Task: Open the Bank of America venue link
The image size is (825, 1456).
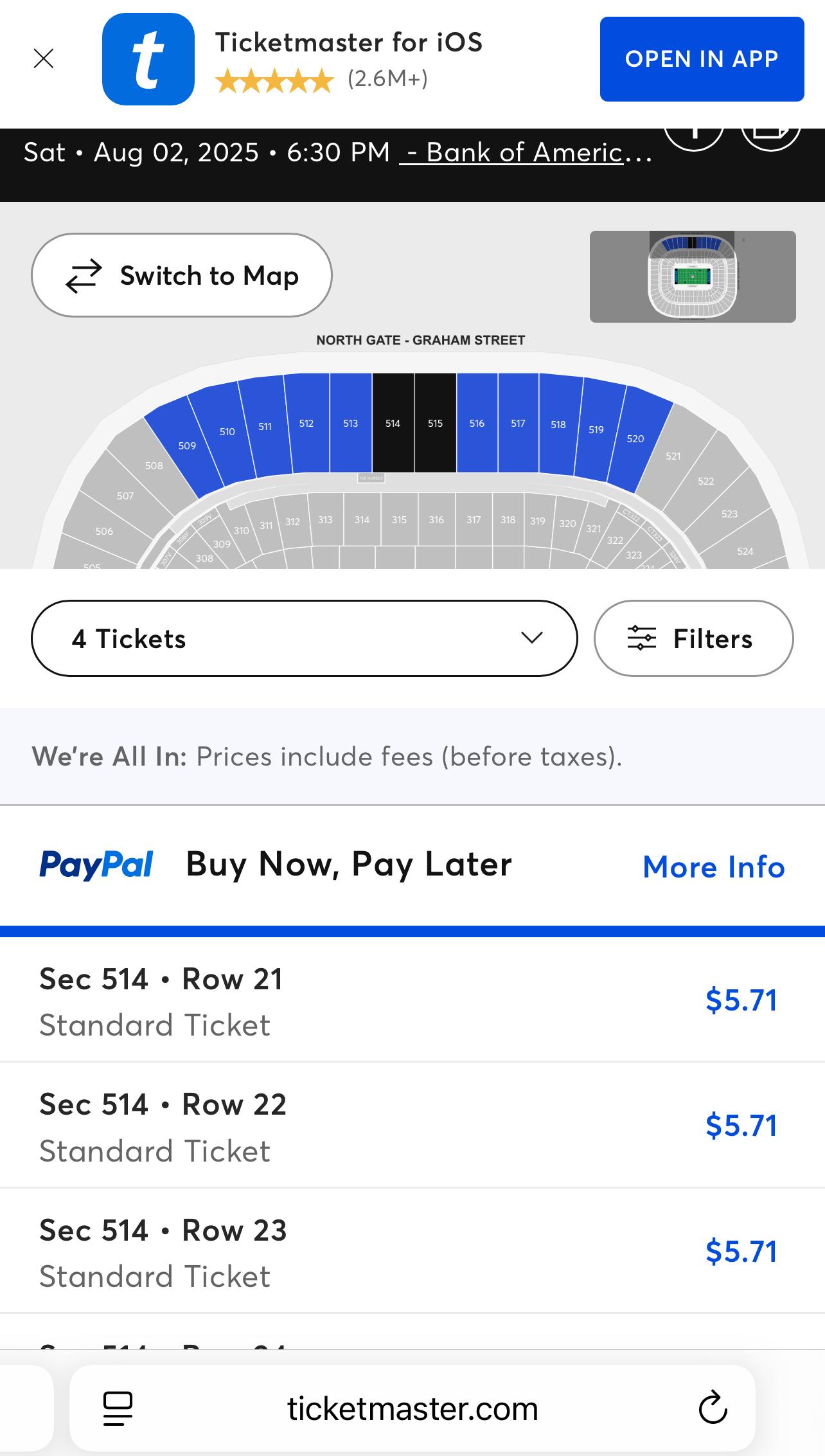Action: click(x=526, y=153)
